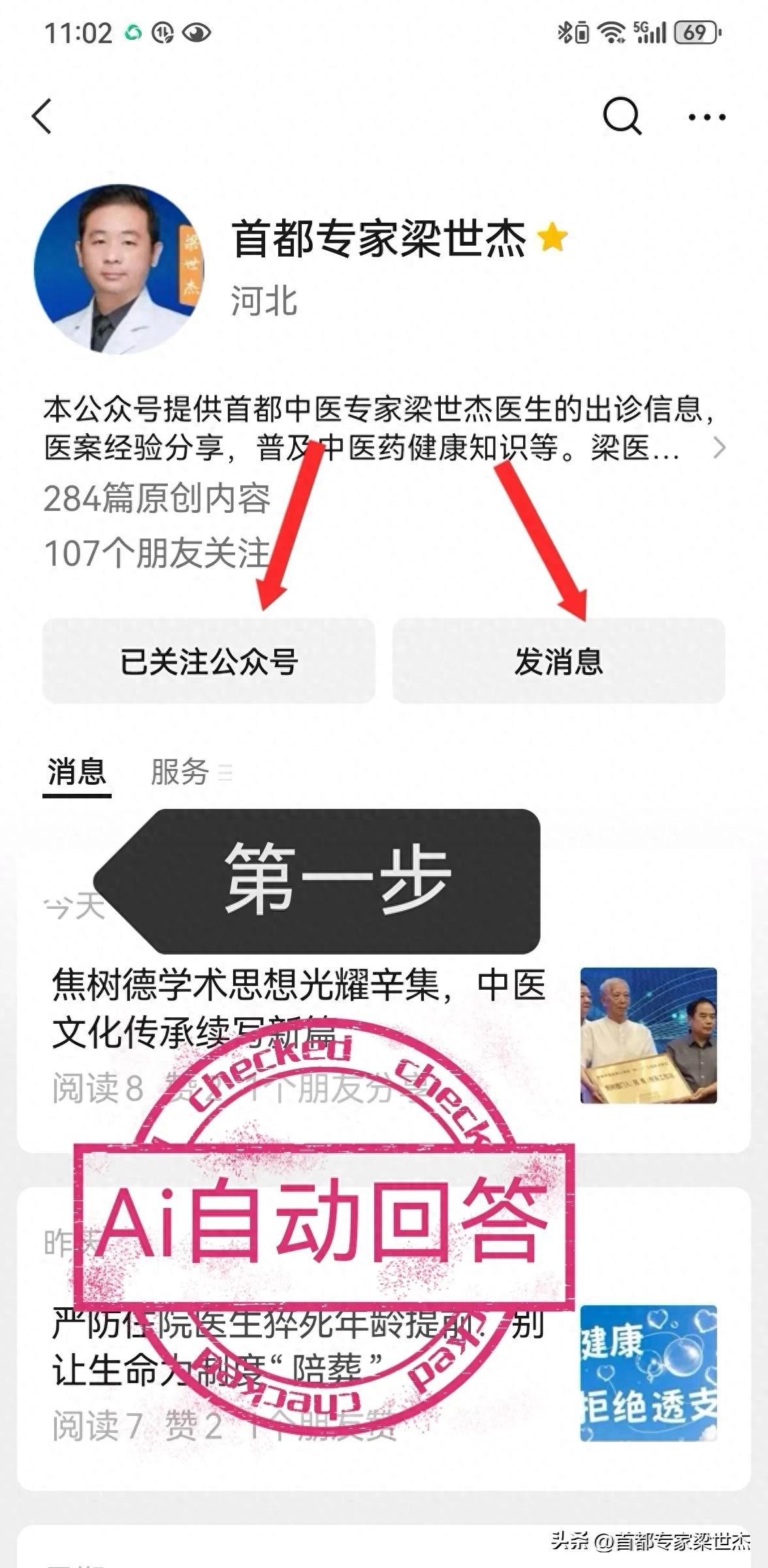View the 首都专家梁世杰 profile avatar
This screenshot has width=768, height=1568.
click(119, 269)
